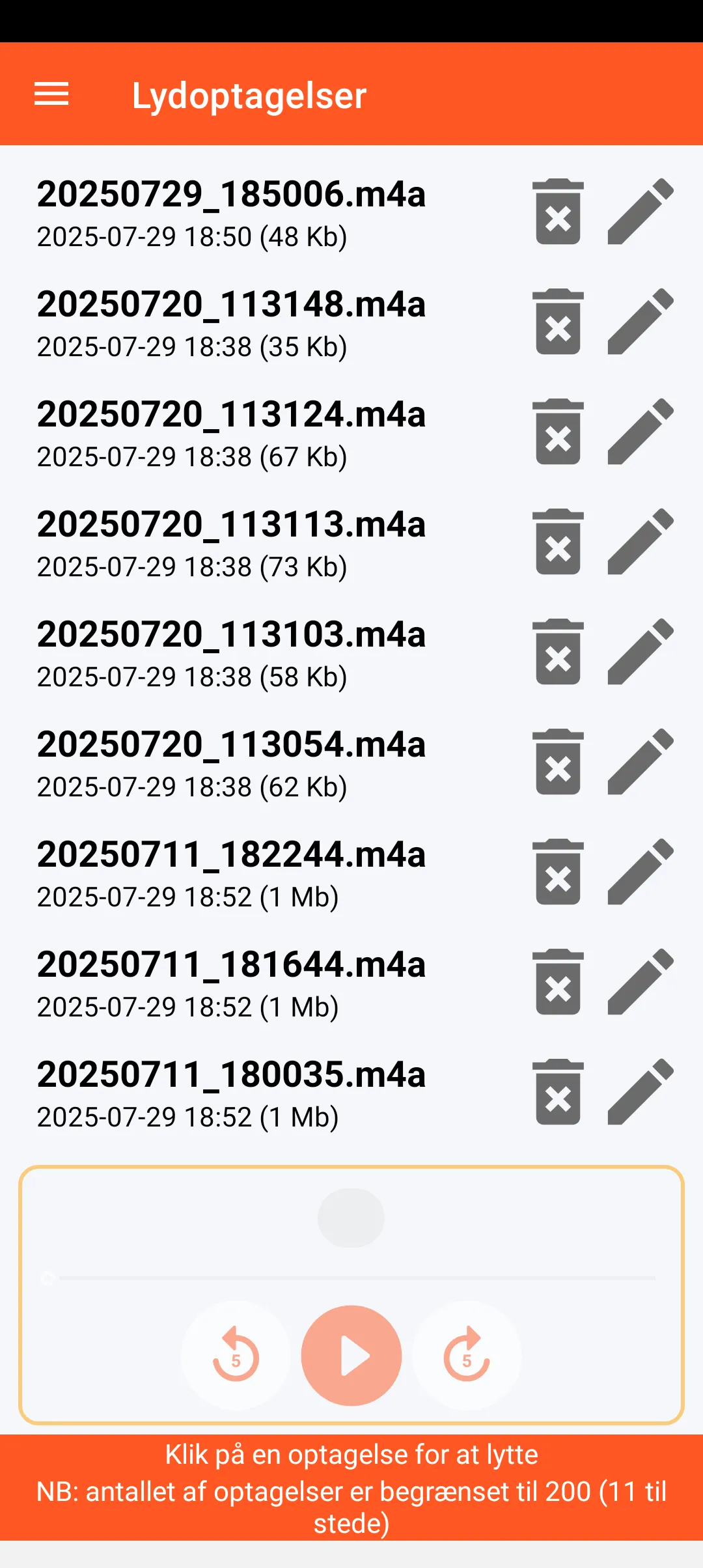Skip forward 5 seconds
This screenshot has width=703, height=1568.
click(467, 1356)
